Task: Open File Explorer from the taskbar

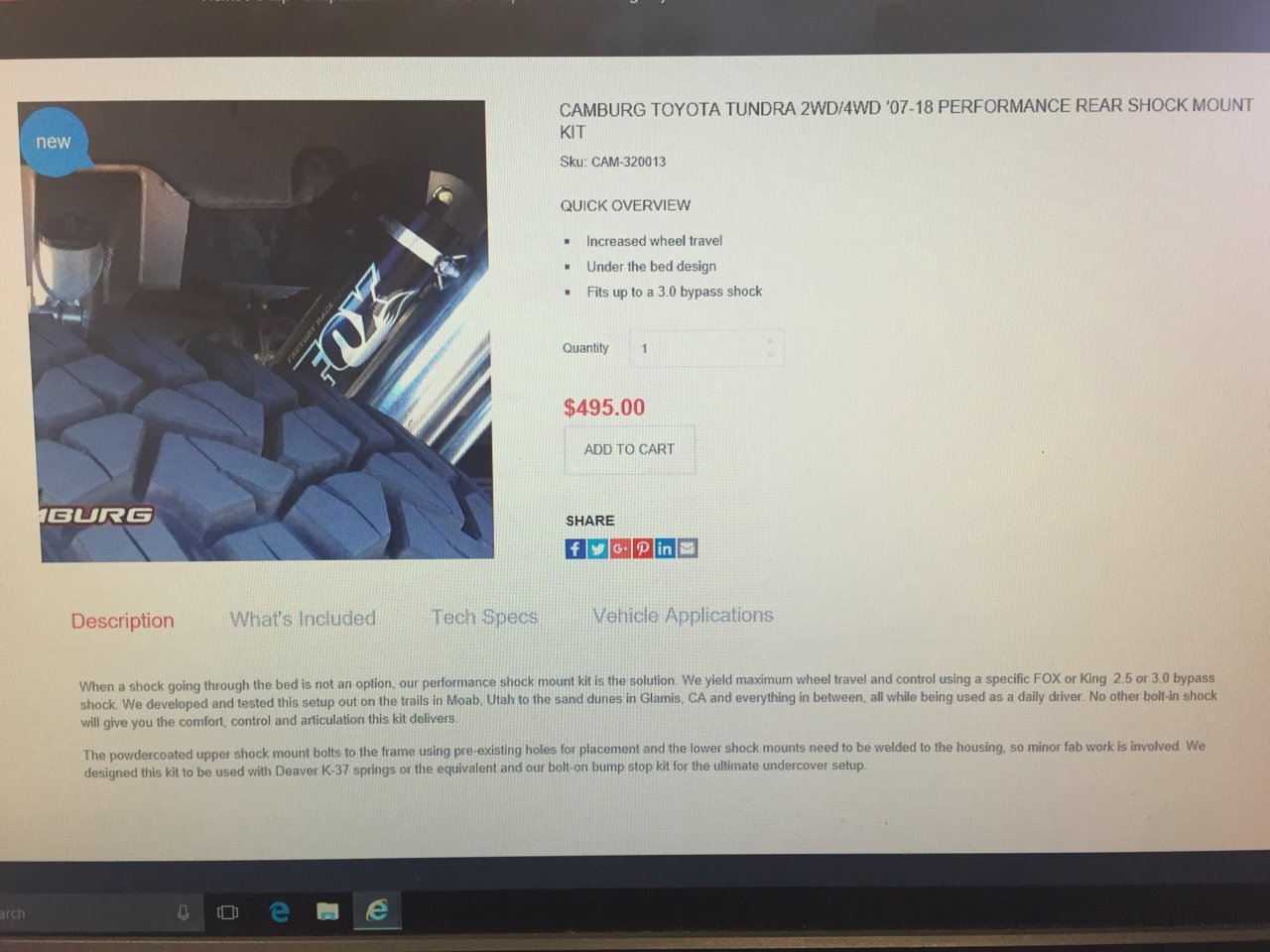Action: [x=327, y=911]
